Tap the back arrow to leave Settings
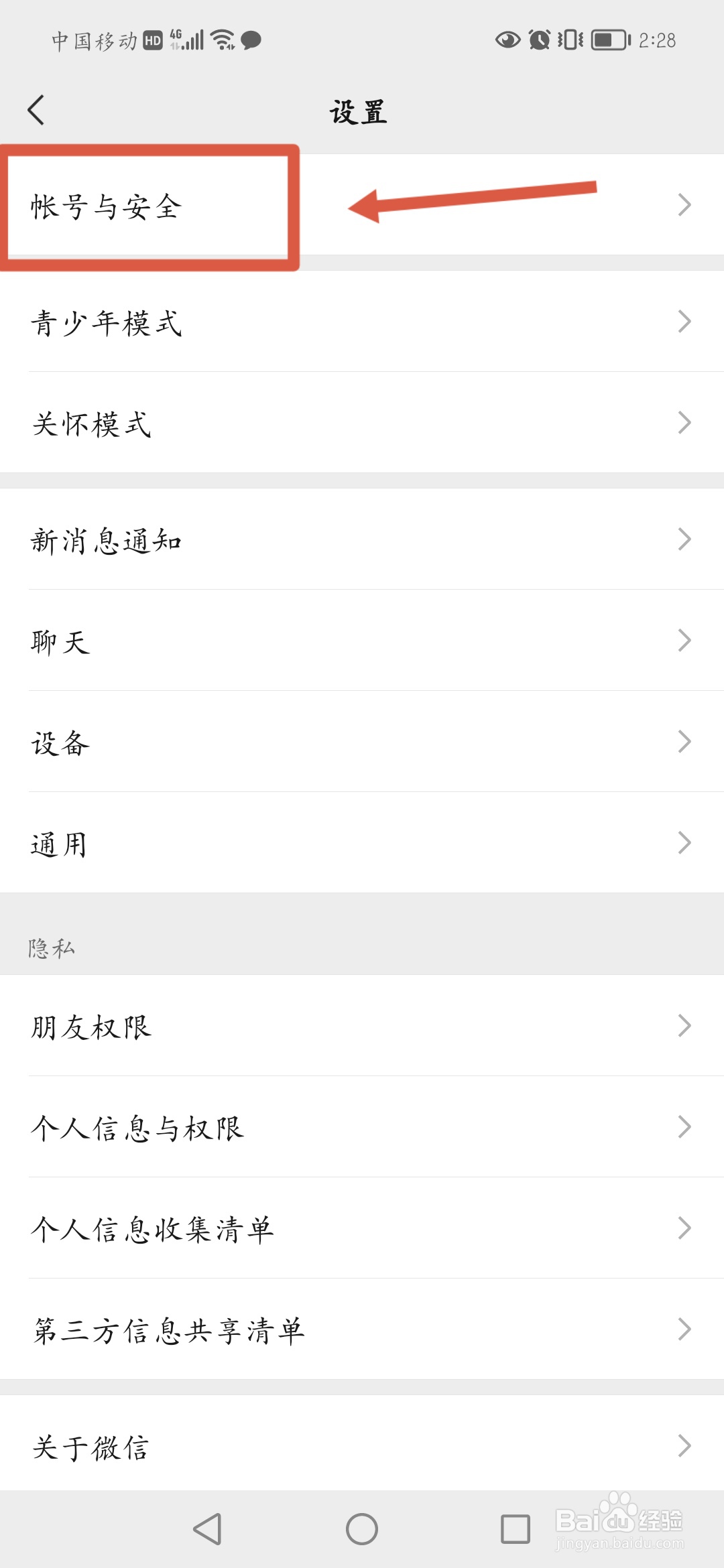Screen dimensions: 724x1568 click(37, 109)
